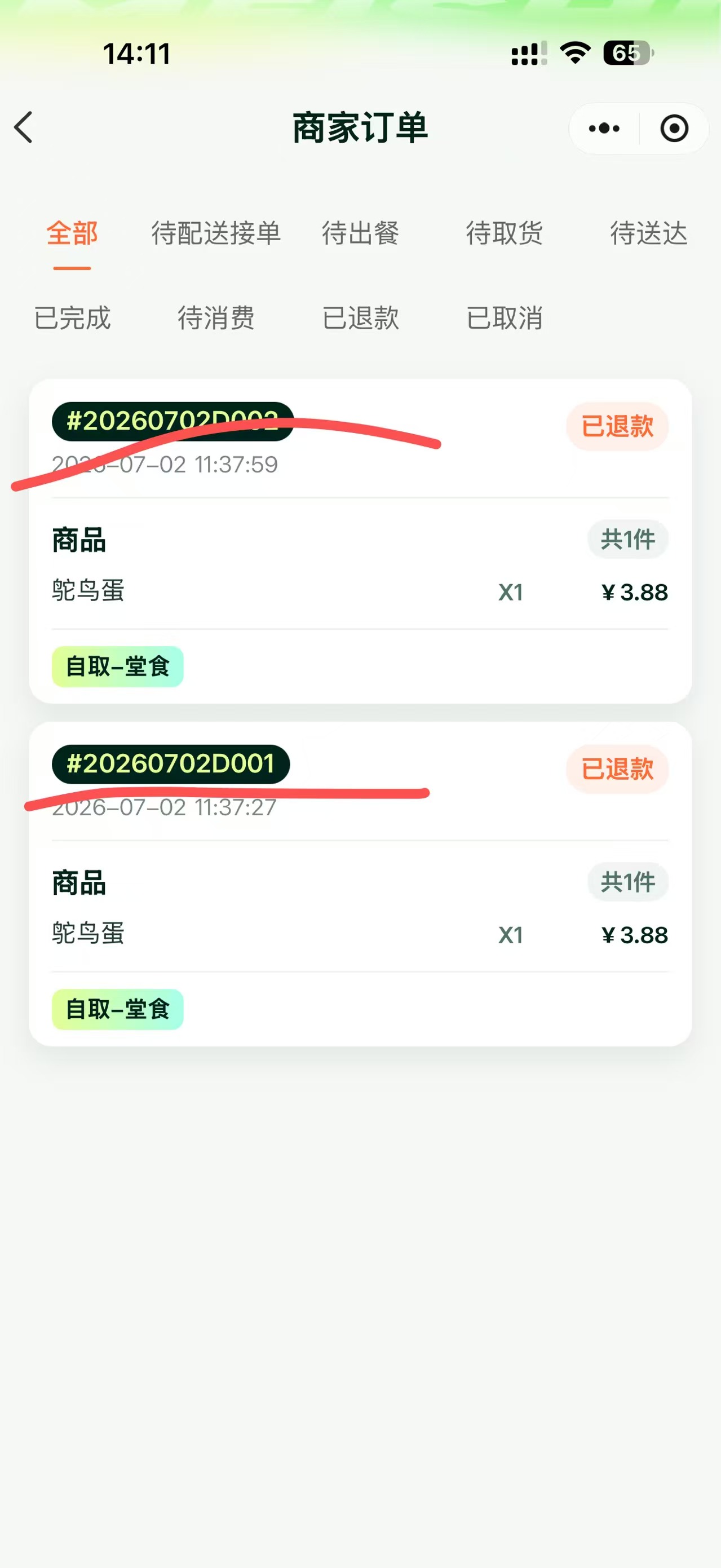Filter orders by 已完成

(x=72, y=318)
